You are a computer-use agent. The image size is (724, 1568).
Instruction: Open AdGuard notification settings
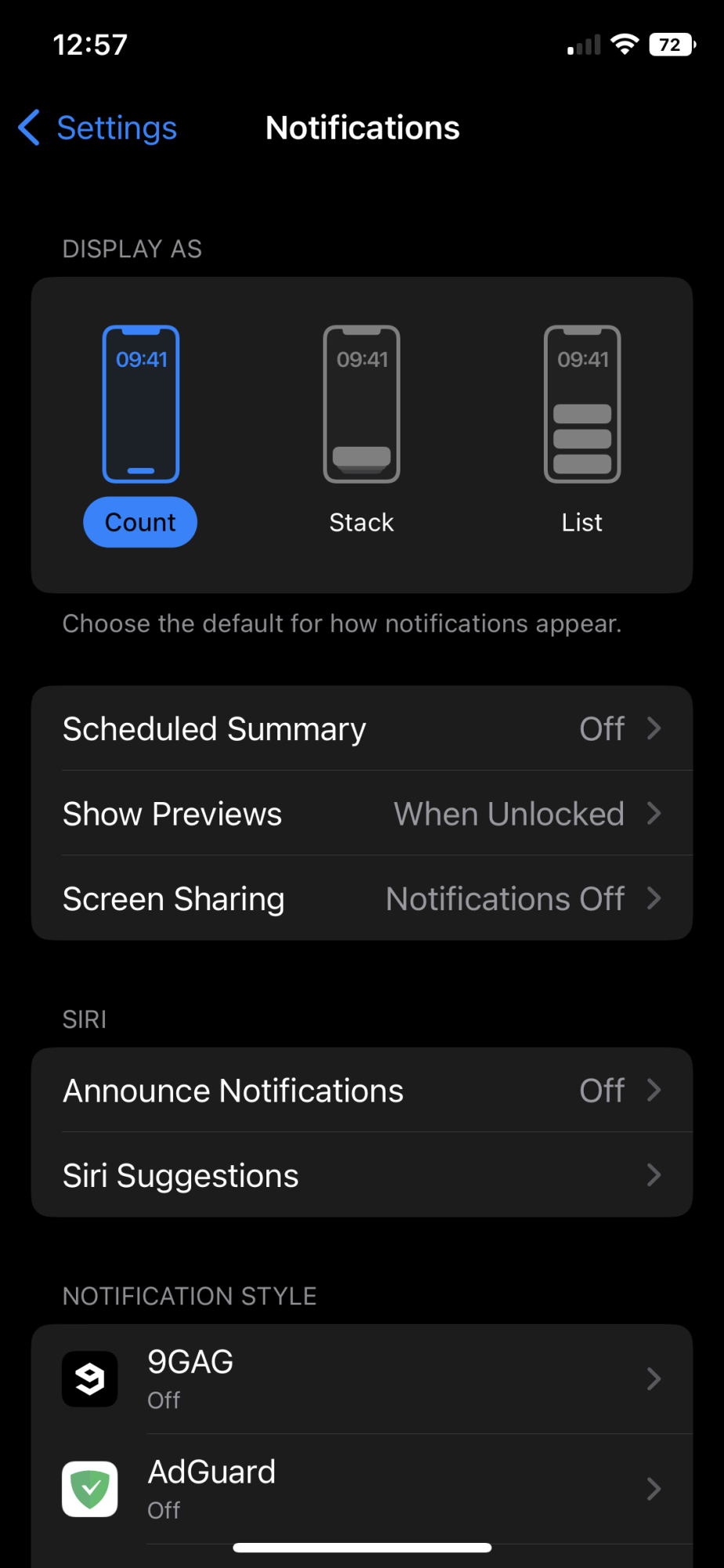[x=362, y=1489]
